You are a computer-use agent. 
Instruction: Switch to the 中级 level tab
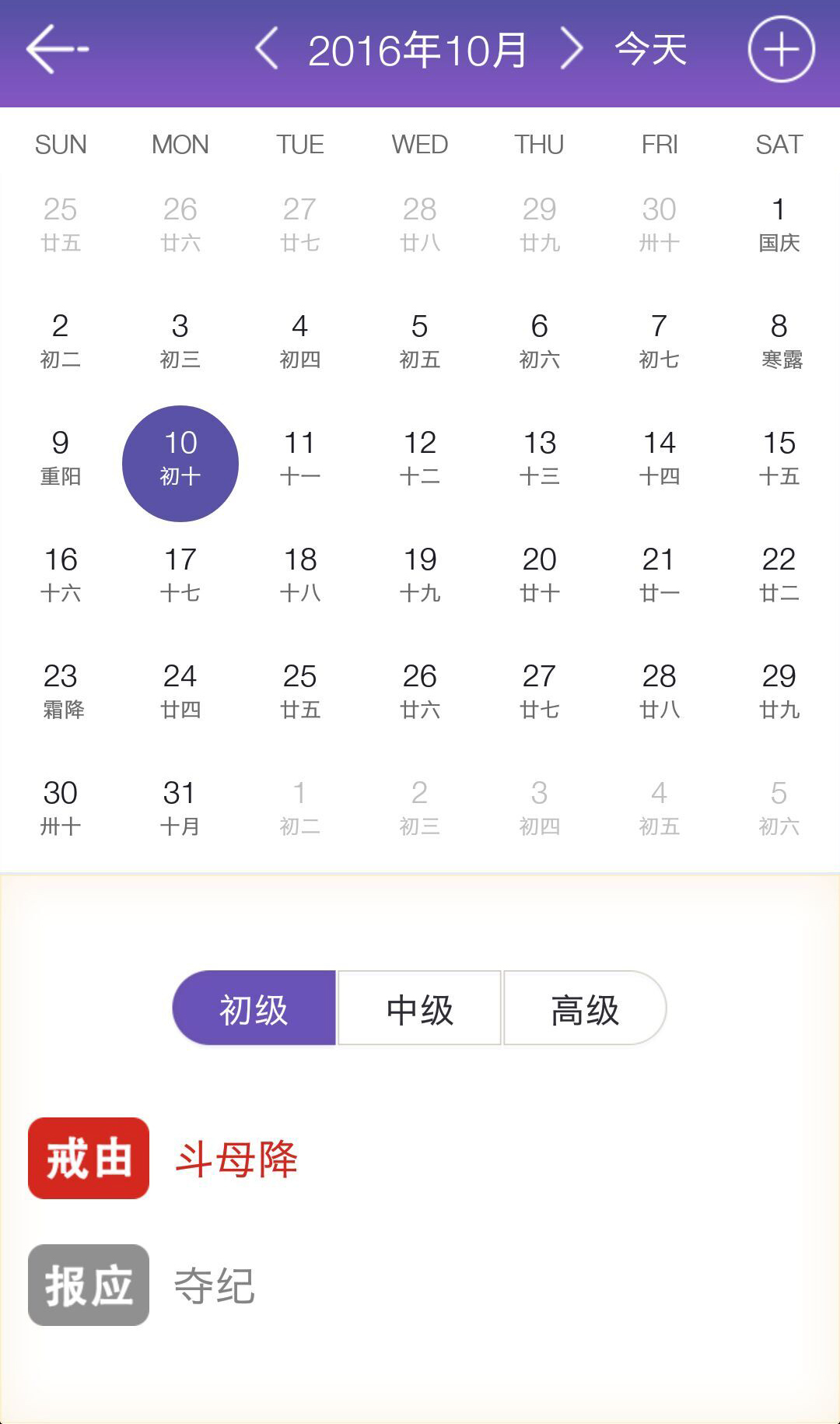418,1008
